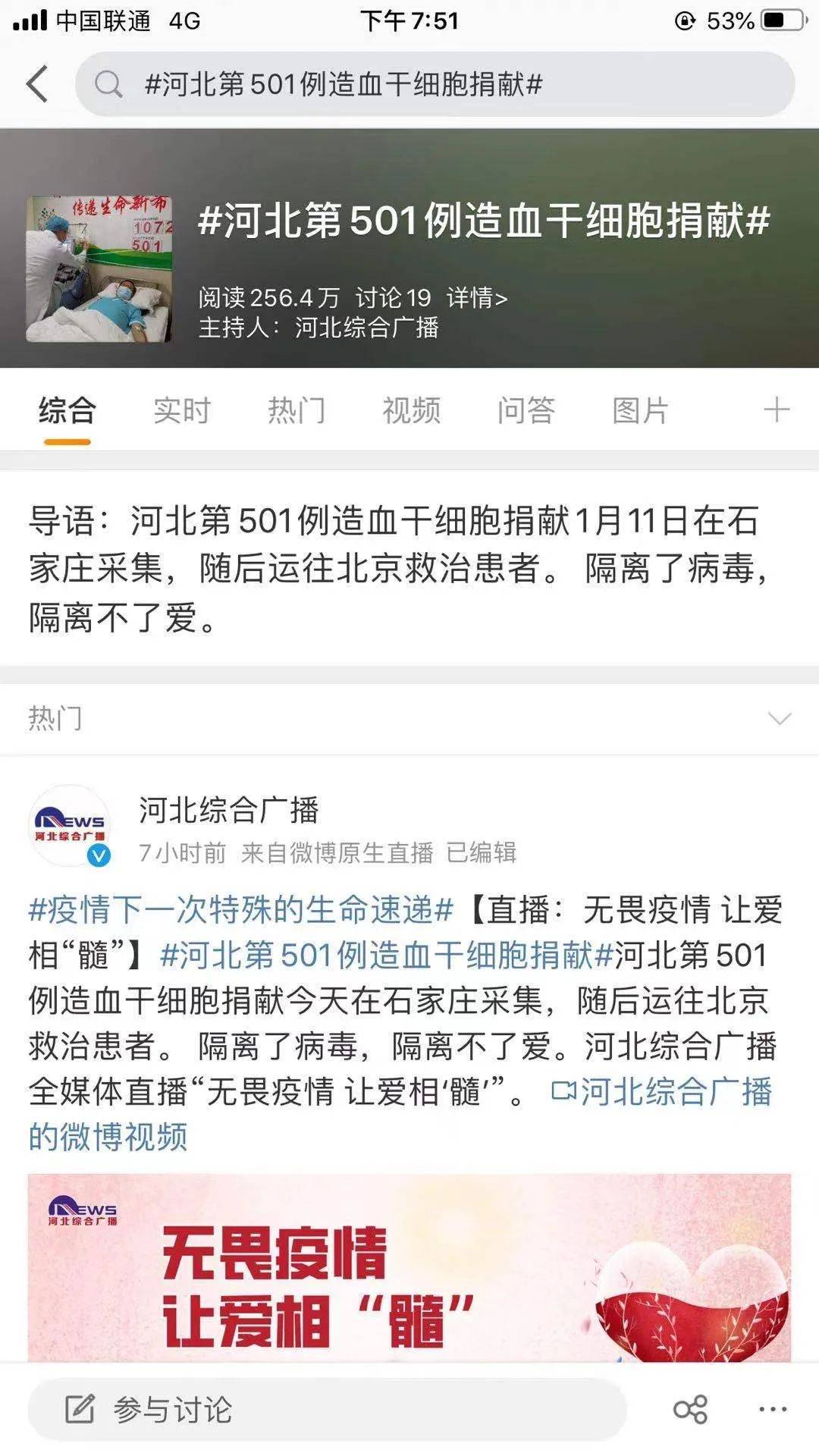Viewport: 819px width, 1456px height.
Task: Switch to the 视频 tab
Action: pos(412,410)
